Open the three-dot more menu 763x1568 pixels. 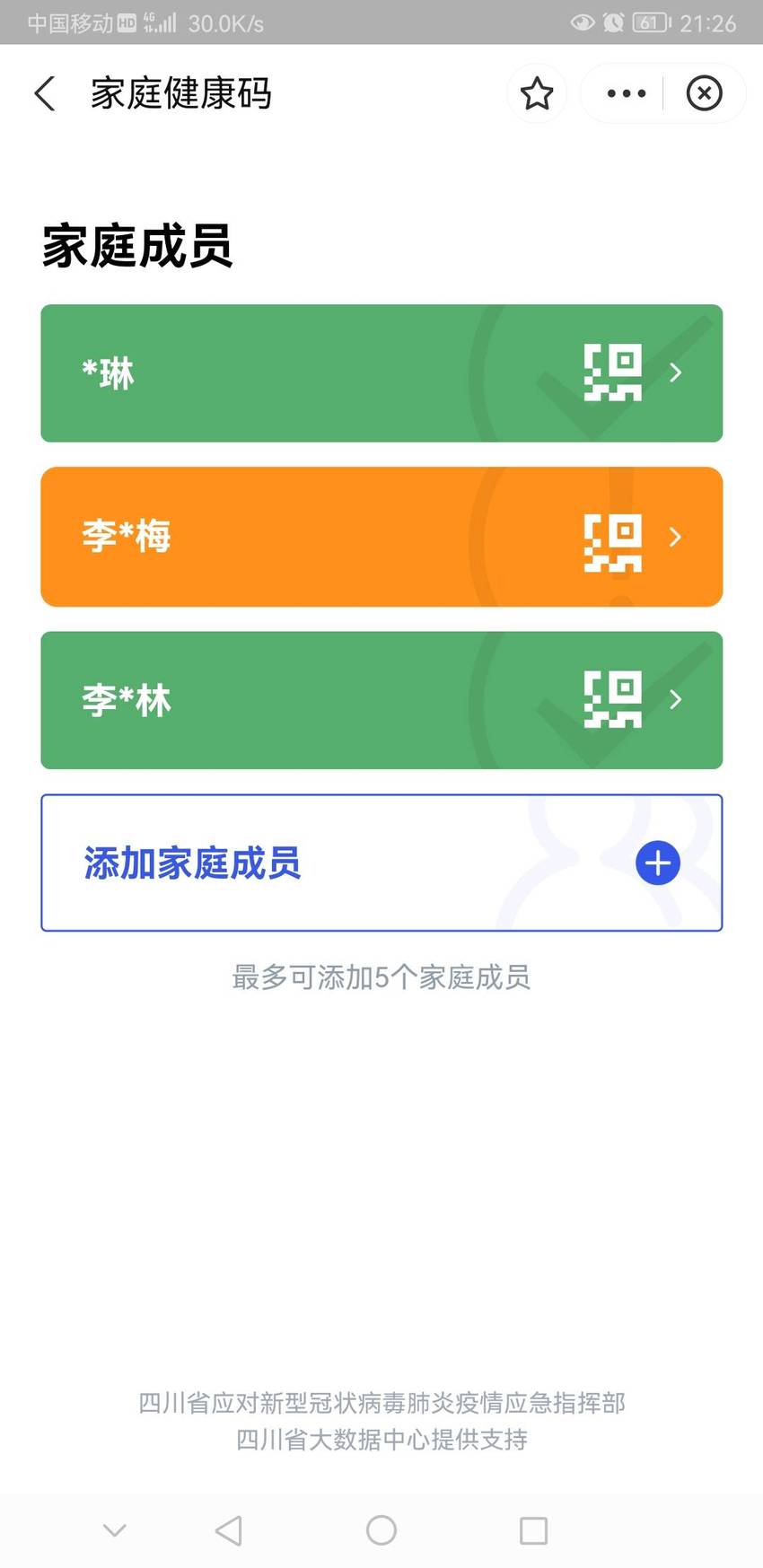pos(626,93)
